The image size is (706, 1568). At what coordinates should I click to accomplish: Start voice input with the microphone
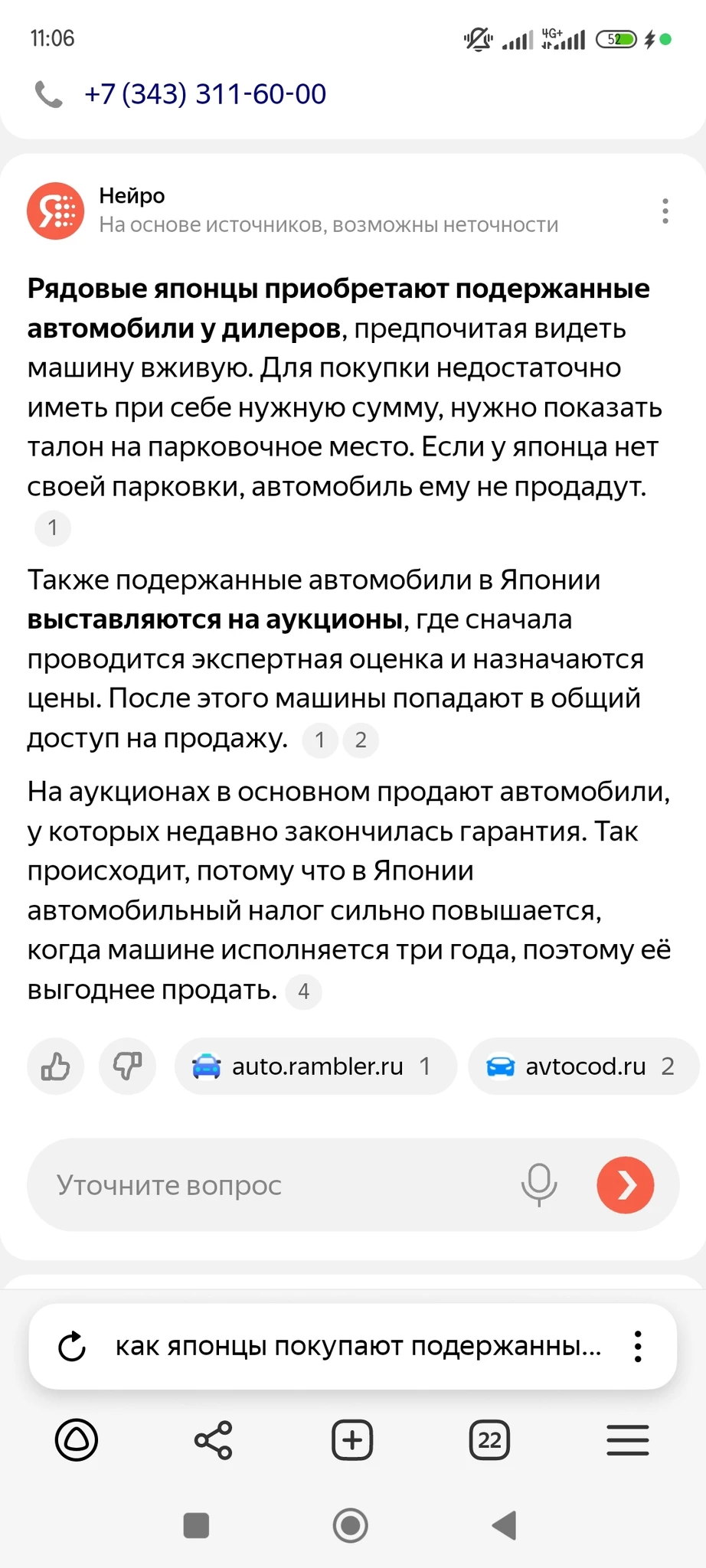[x=539, y=1184]
